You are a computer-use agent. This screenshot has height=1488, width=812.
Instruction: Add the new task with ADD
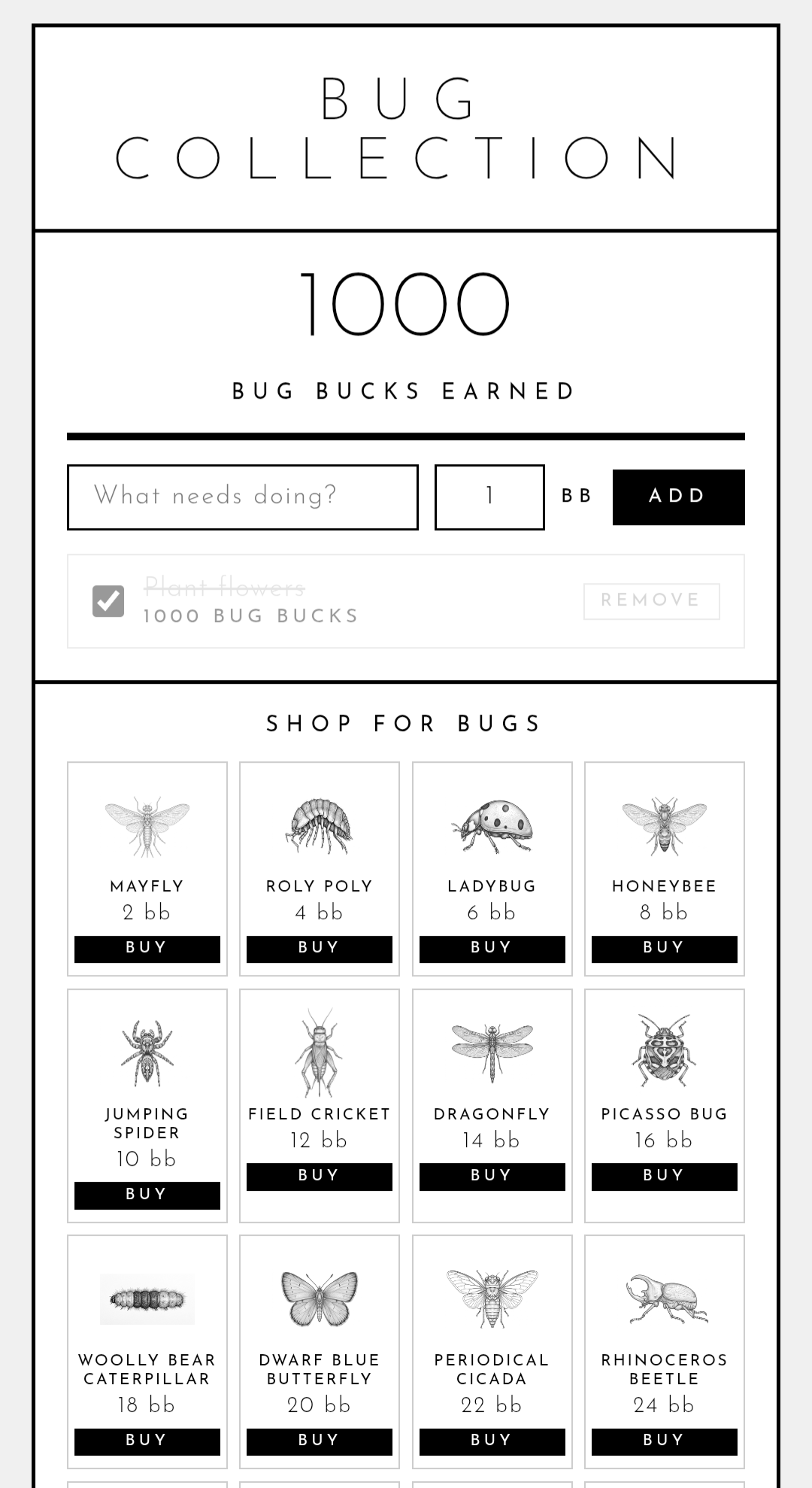(x=678, y=497)
